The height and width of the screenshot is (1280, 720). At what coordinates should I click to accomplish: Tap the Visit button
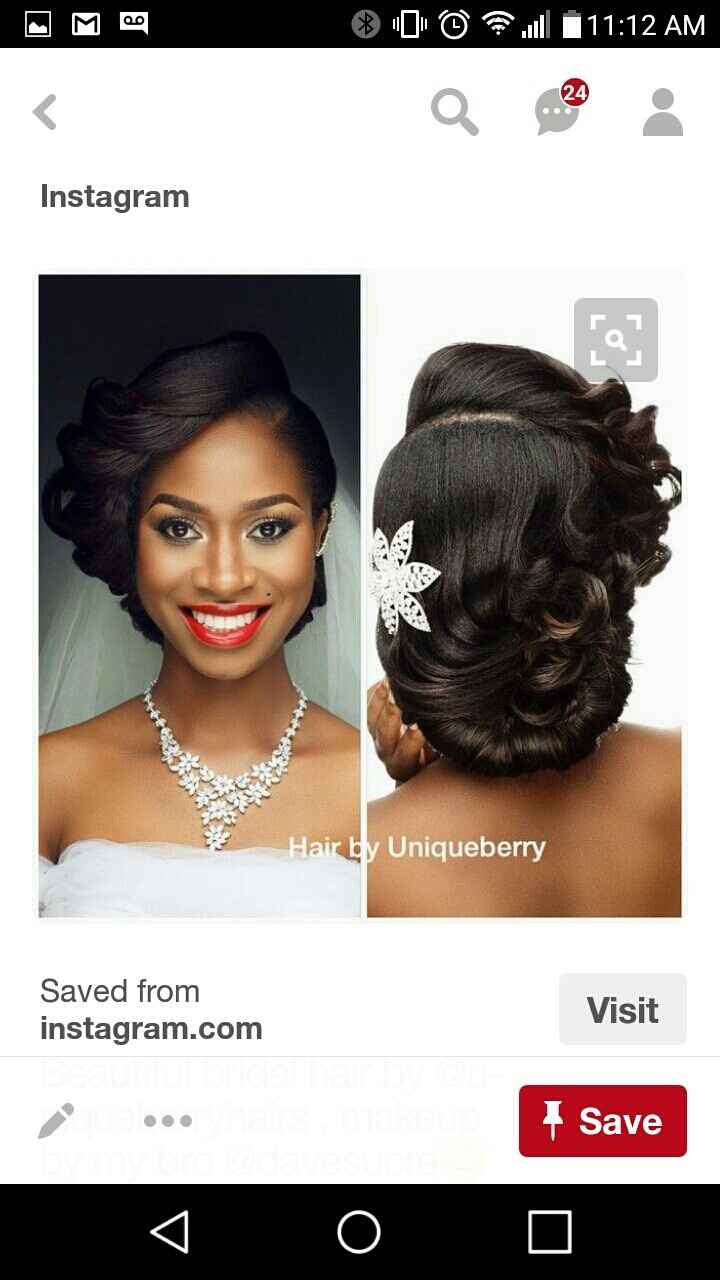pos(622,1010)
